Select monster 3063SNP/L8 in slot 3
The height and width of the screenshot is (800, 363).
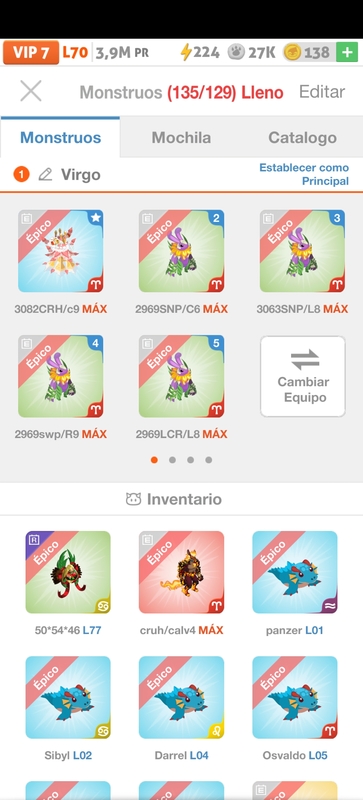(302, 251)
